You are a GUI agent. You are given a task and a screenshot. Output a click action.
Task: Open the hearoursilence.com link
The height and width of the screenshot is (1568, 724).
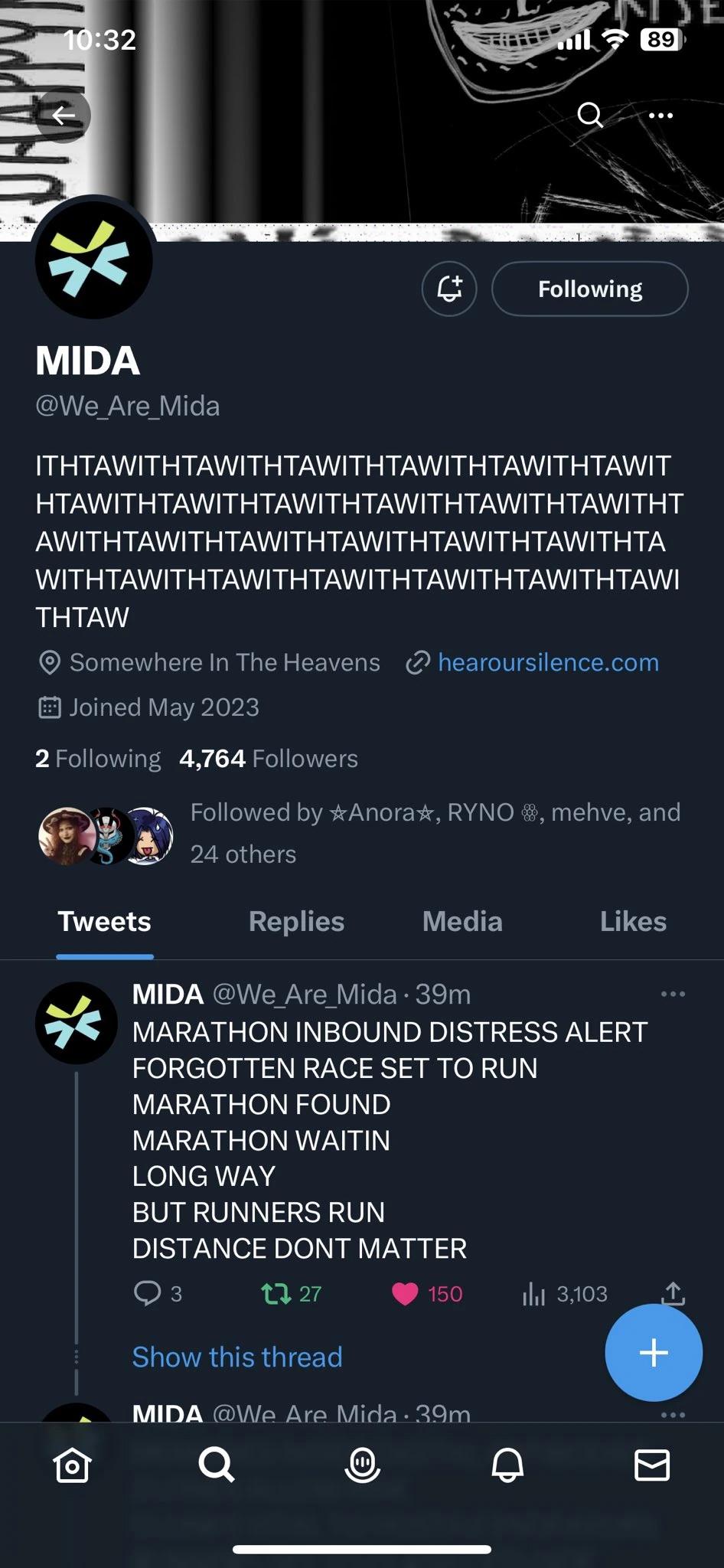[548, 662]
